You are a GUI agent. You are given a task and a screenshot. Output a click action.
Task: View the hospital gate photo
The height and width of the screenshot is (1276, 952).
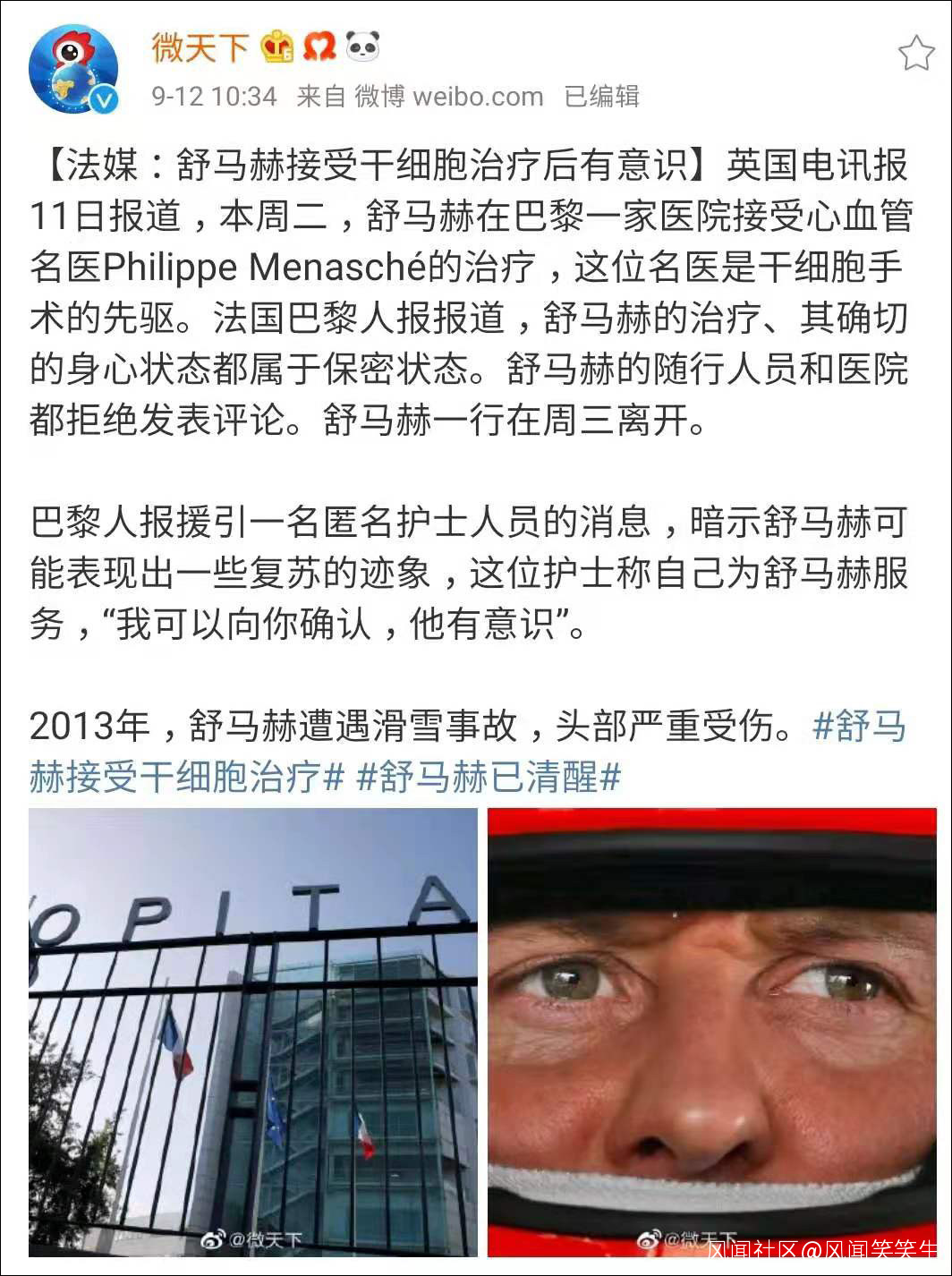(x=253, y=1032)
